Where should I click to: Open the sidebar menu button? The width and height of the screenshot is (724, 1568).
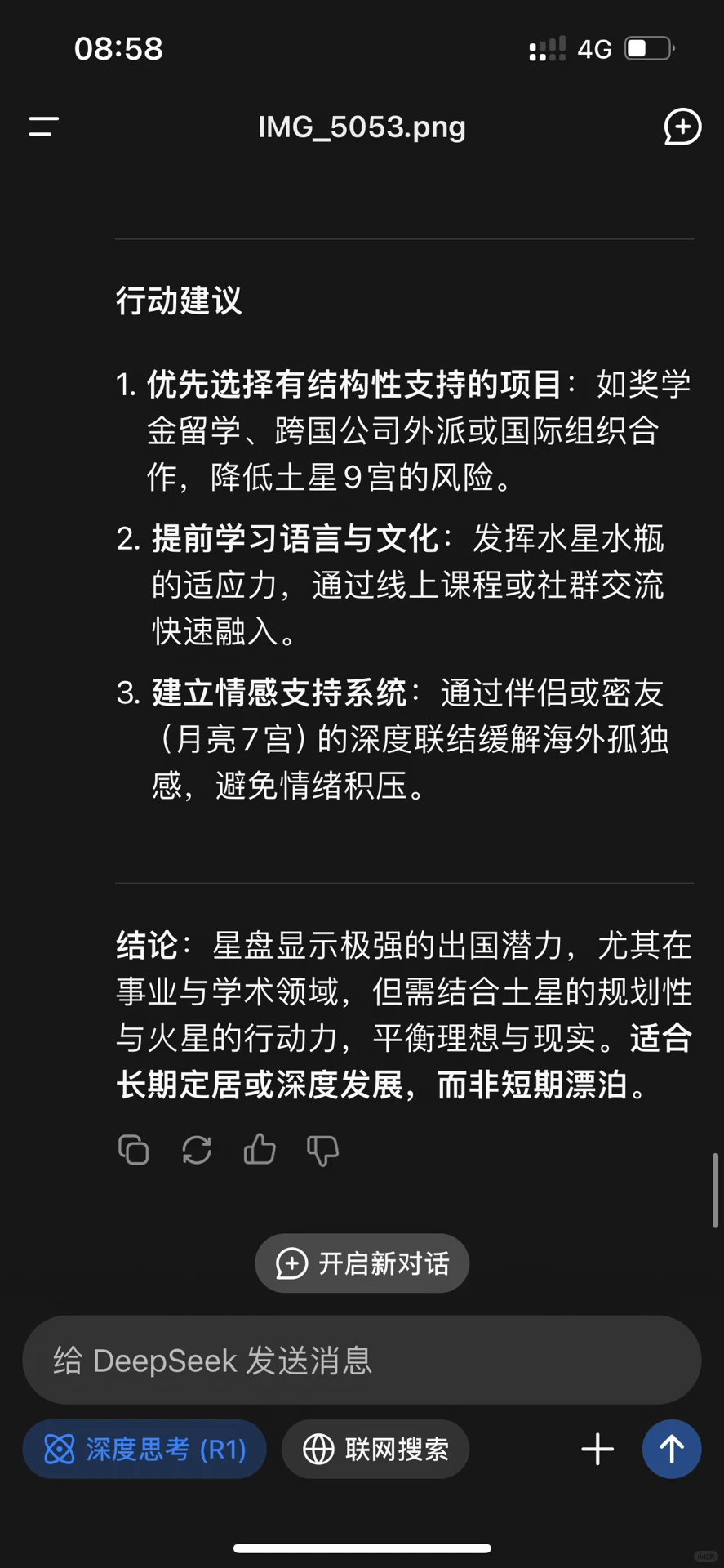pyautogui.click(x=44, y=127)
